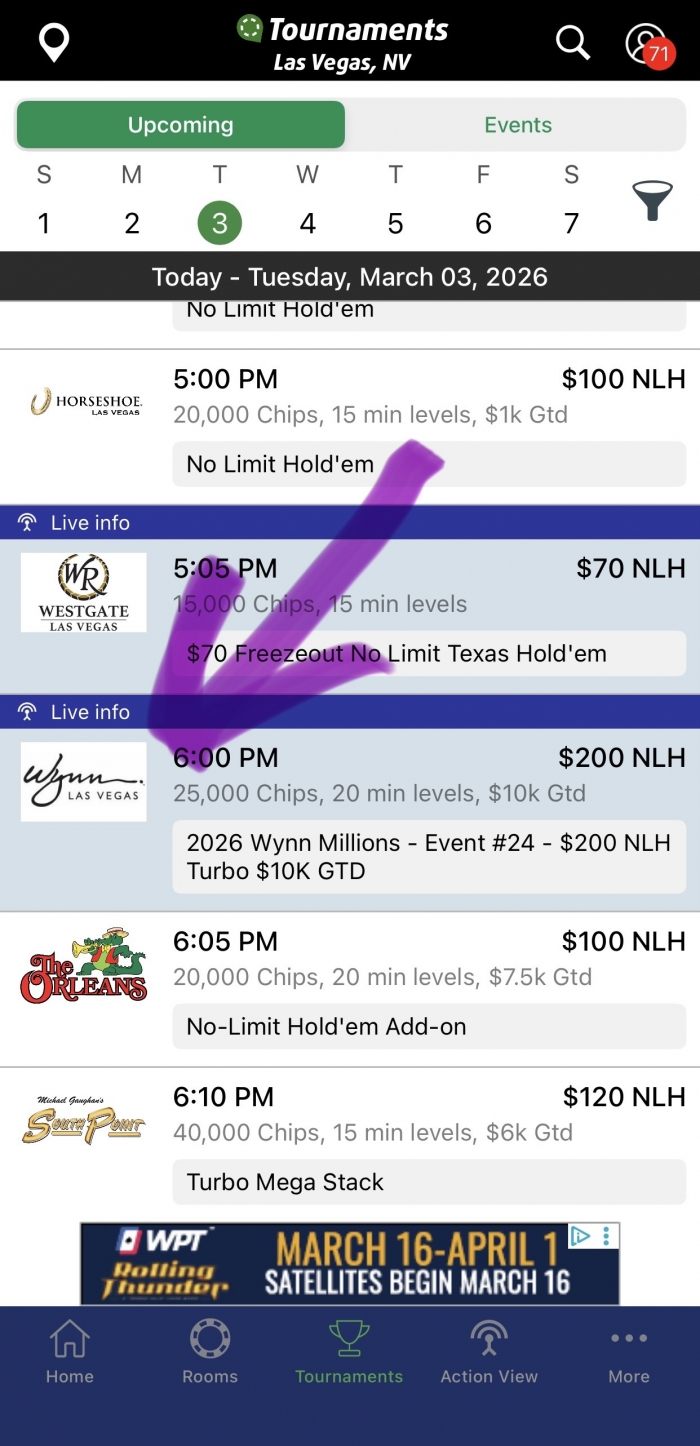Open the profile with 71 notifications

[x=647, y=43]
